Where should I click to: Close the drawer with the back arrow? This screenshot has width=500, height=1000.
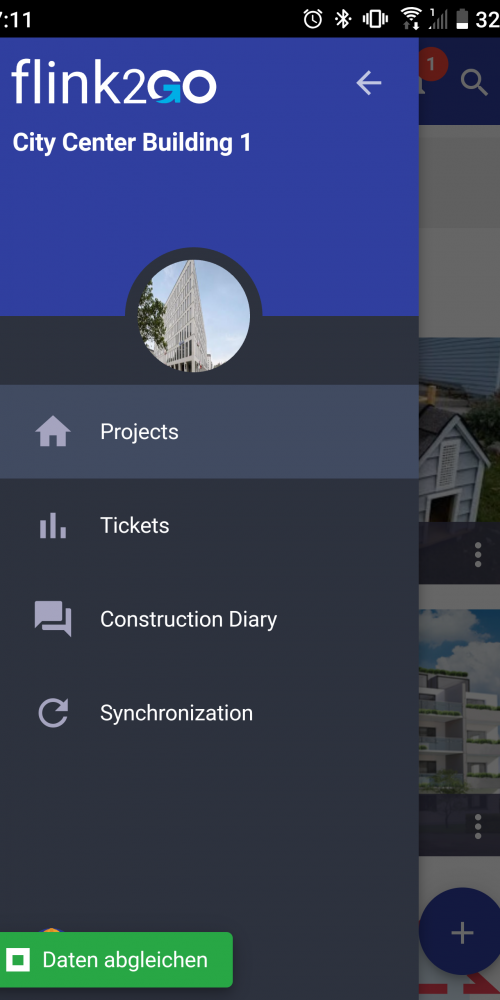pos(369,83)
